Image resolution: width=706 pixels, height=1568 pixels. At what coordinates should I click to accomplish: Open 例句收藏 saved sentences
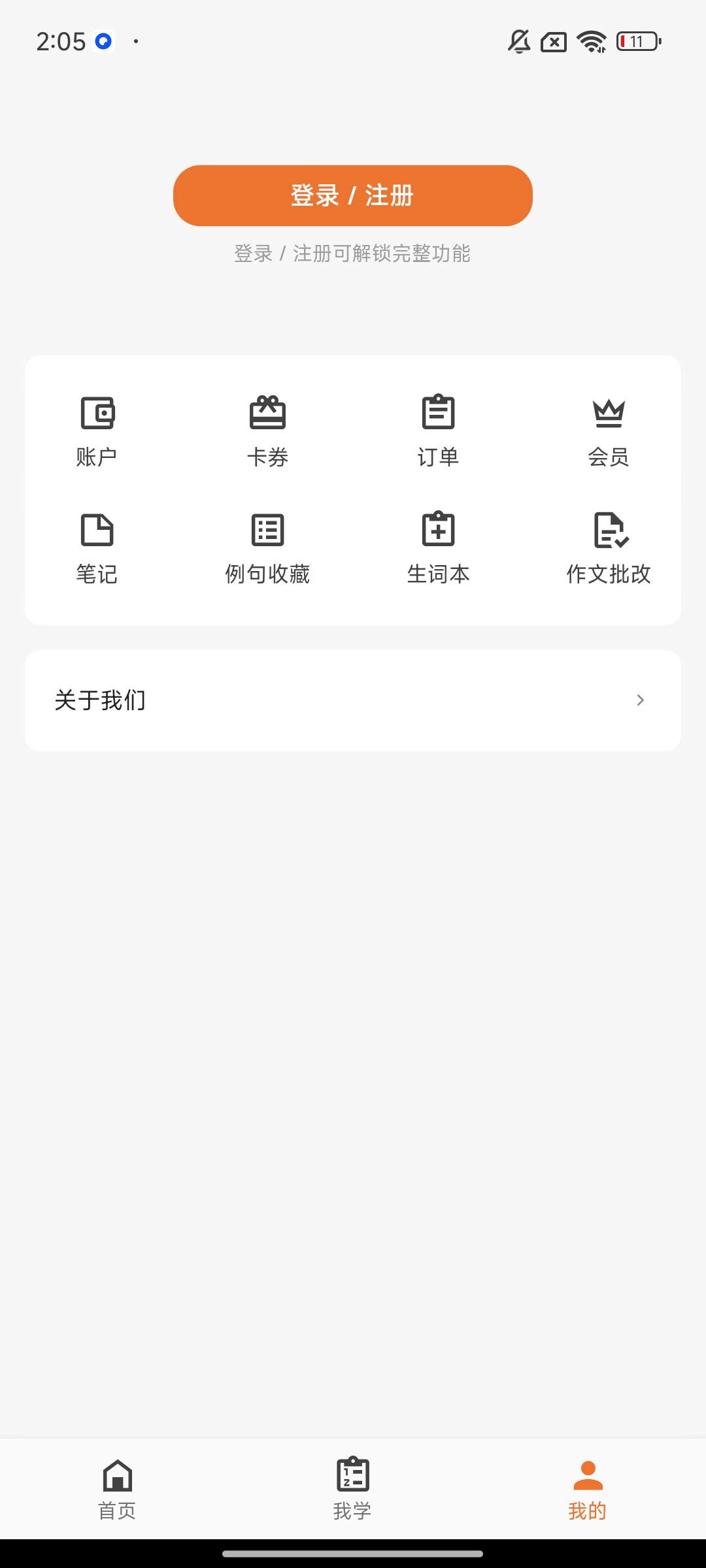click(267, 547)
